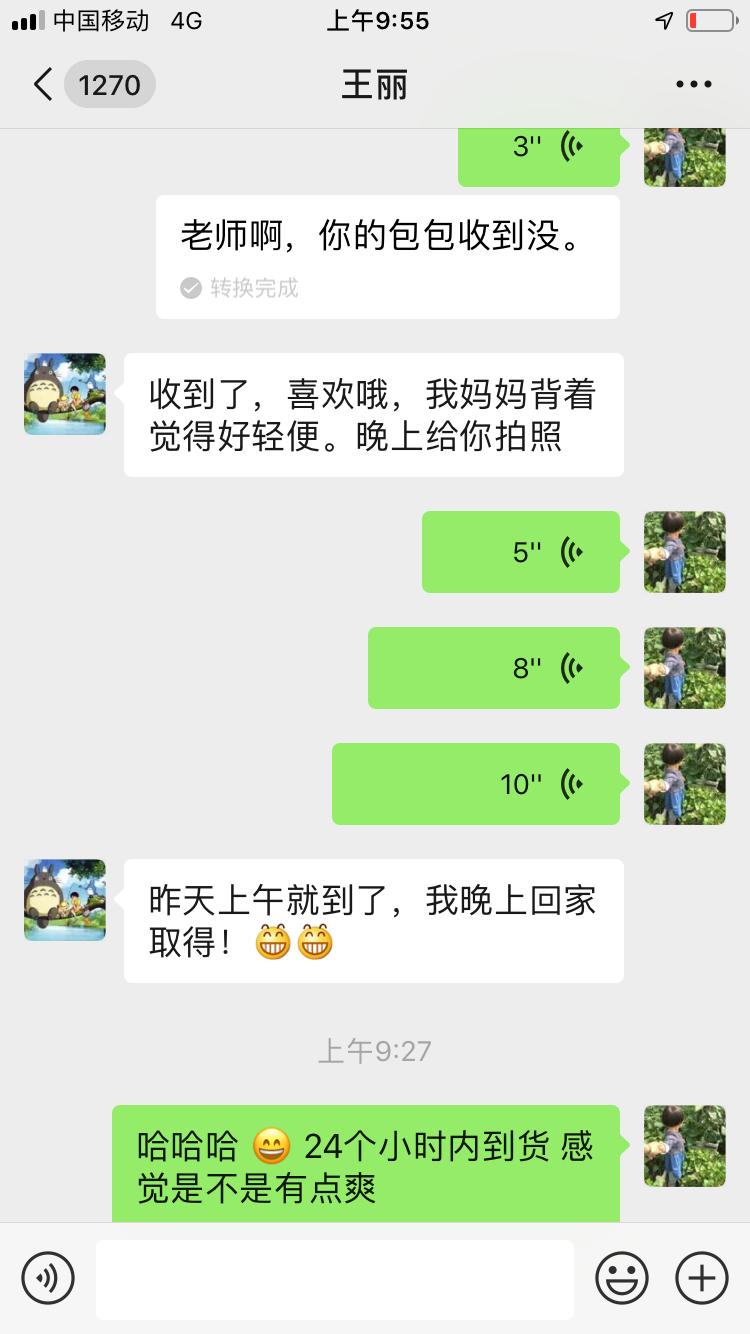750x1334 pixels.
Task: Go back using the left chevron arrow
Action: point(42,85)
